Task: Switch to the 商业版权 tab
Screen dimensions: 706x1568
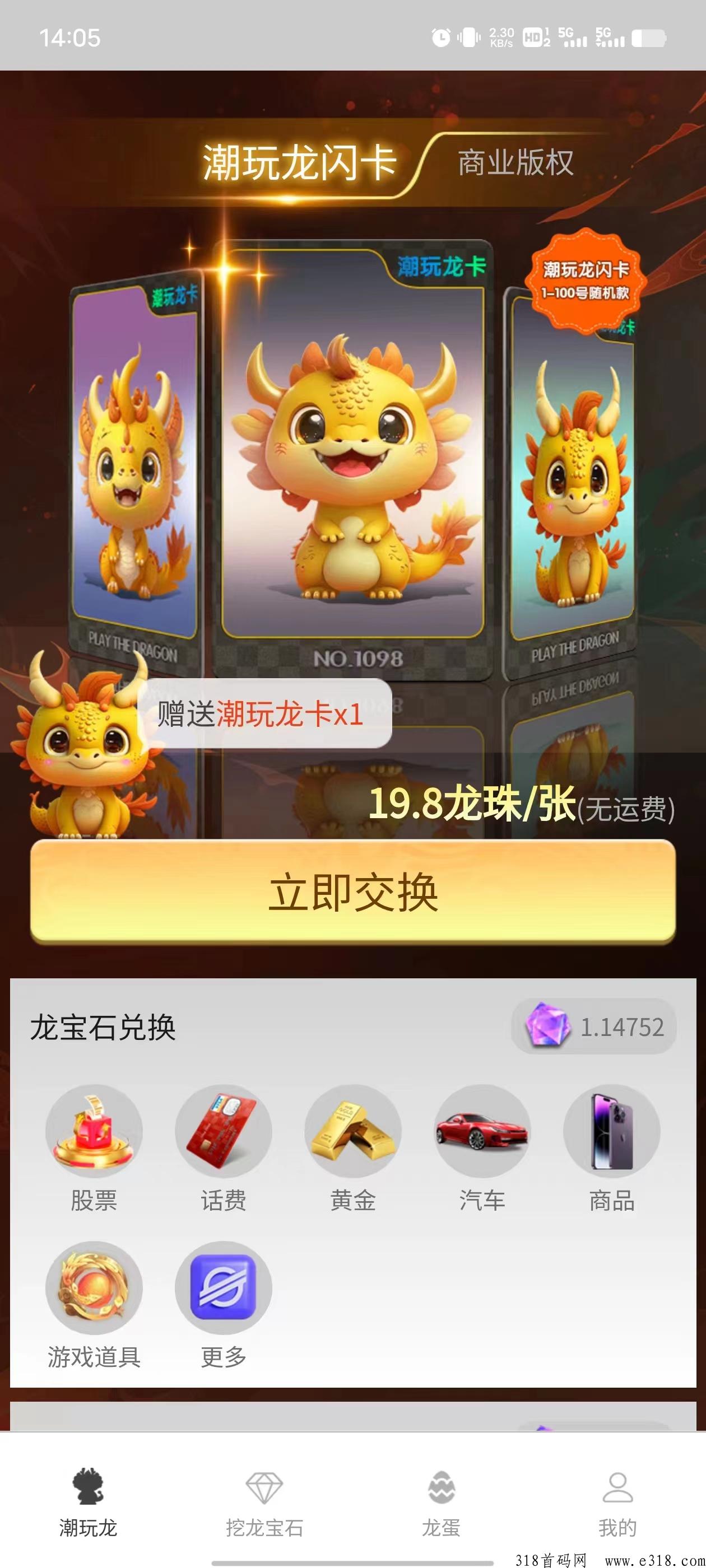Action: click(515, 162)
